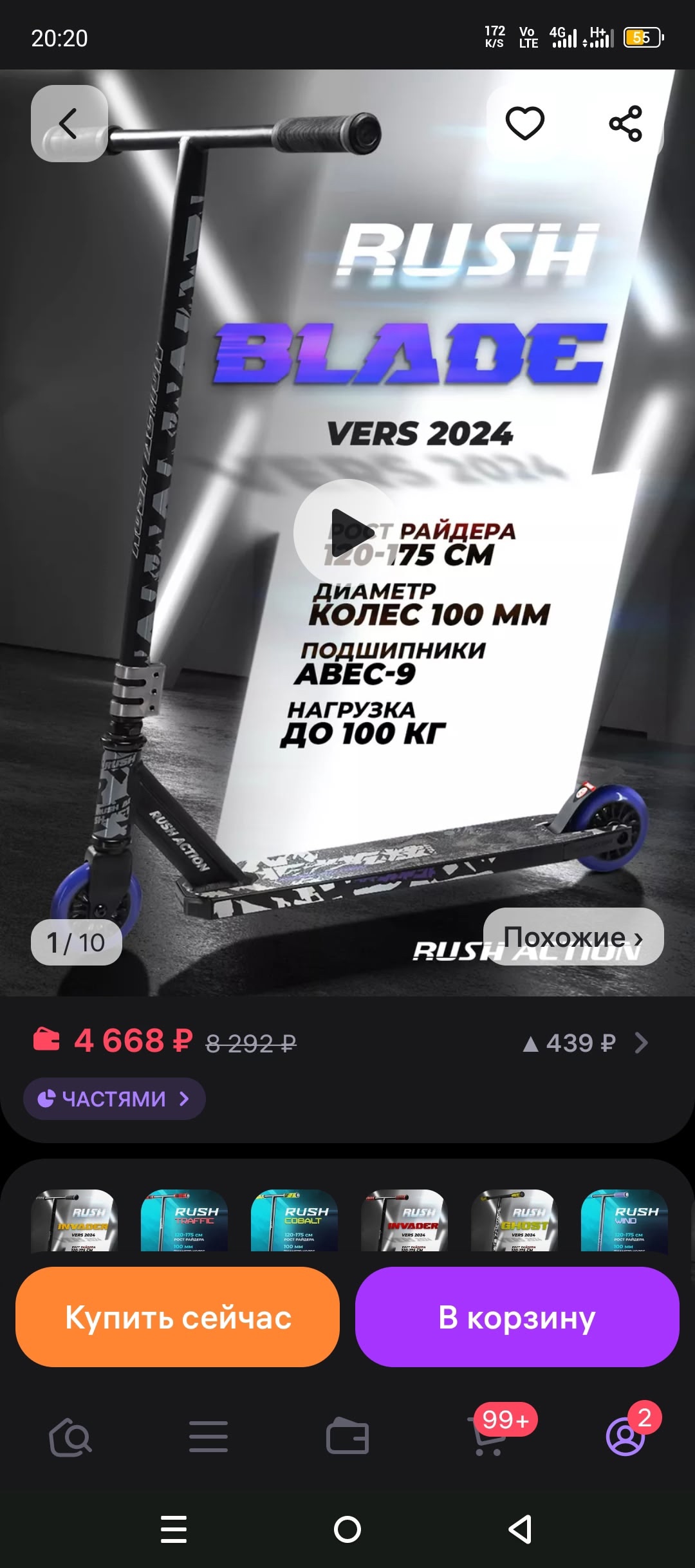Select the Rush Traffic variant
Image resolution: width=695 pixels, height=1568 pixels.
pos(184,1220)
